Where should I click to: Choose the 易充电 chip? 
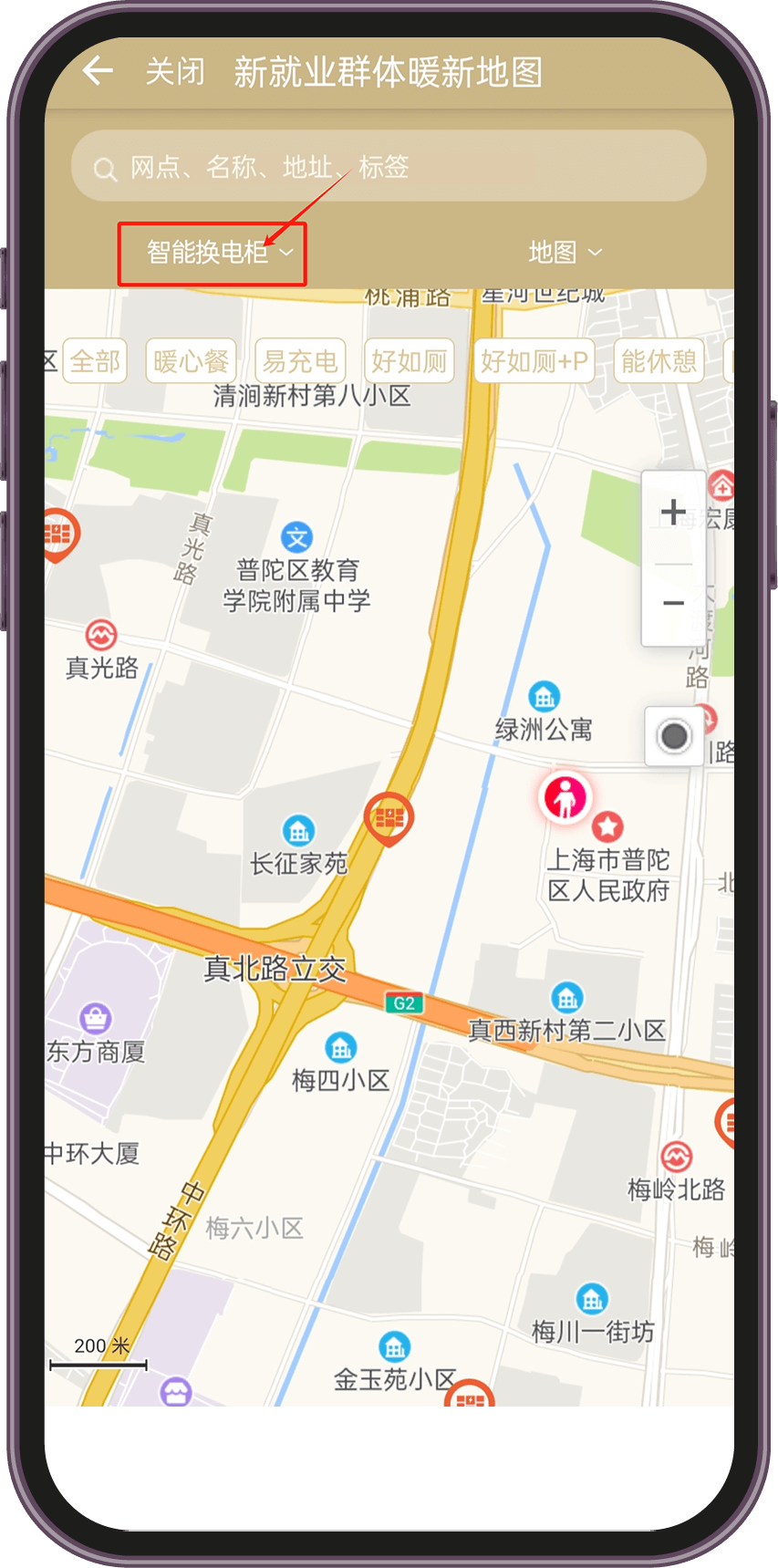click(300, 361)
